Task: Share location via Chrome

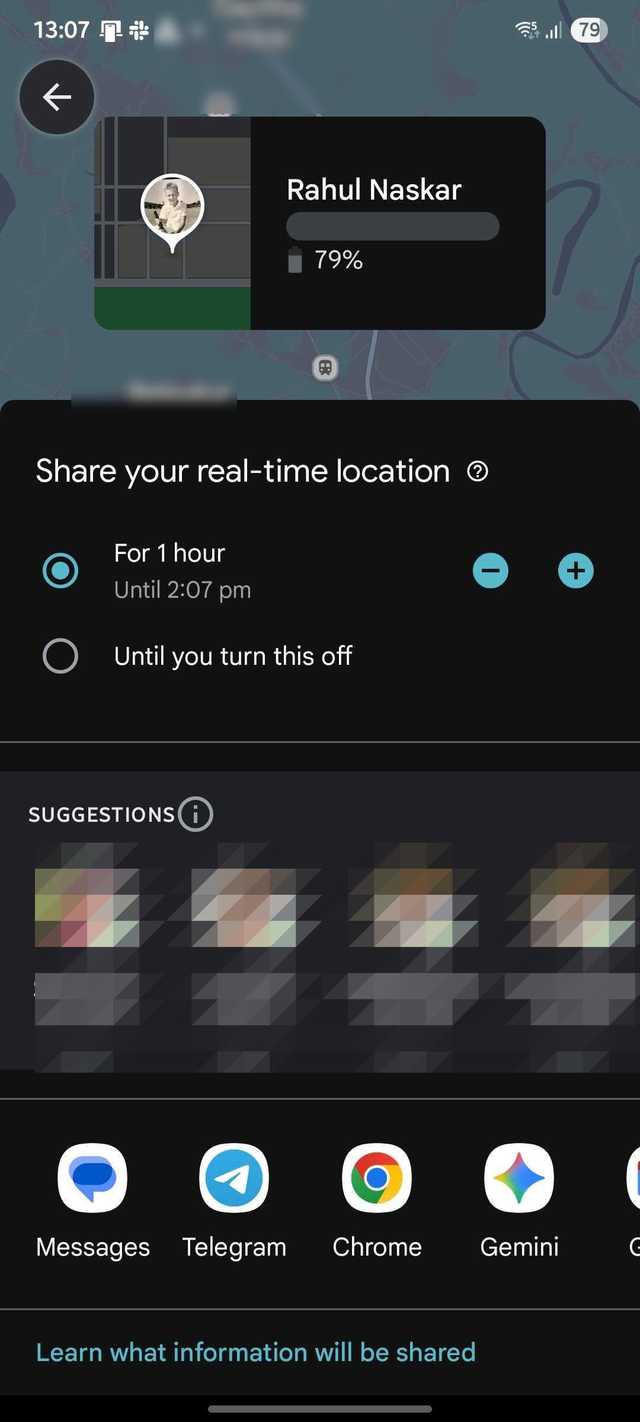Action: pos(377,1179)
